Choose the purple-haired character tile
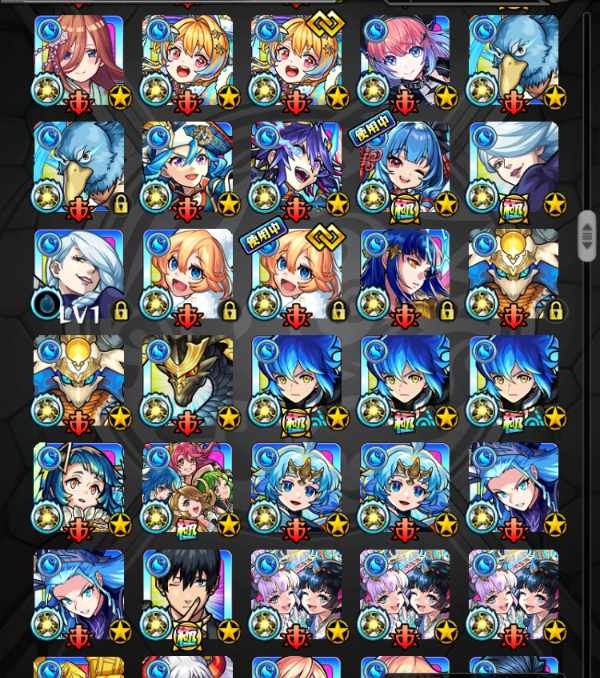Screen dimensions: 600x678 click(296, 169)
